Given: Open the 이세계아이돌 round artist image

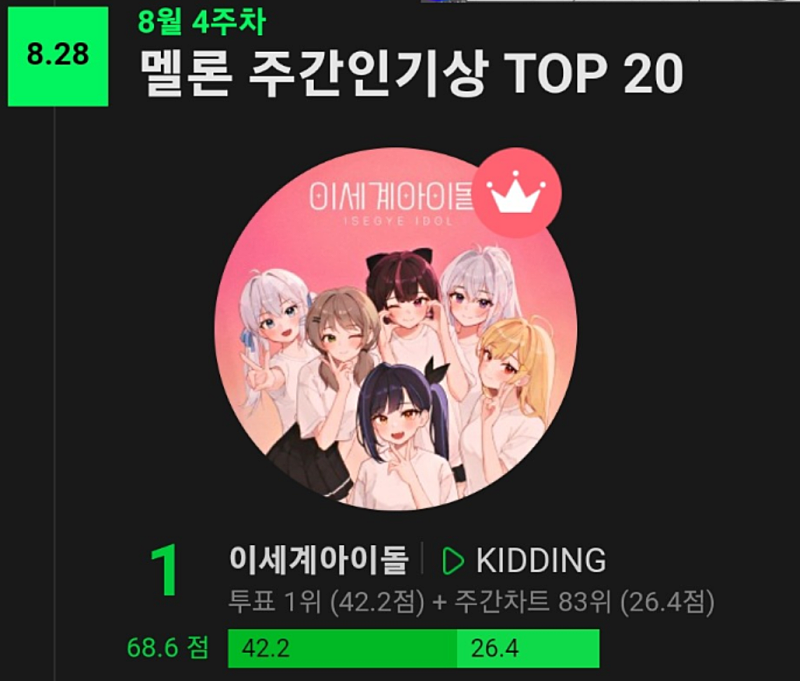Looking at the screenshot, I should click(395, 335).
